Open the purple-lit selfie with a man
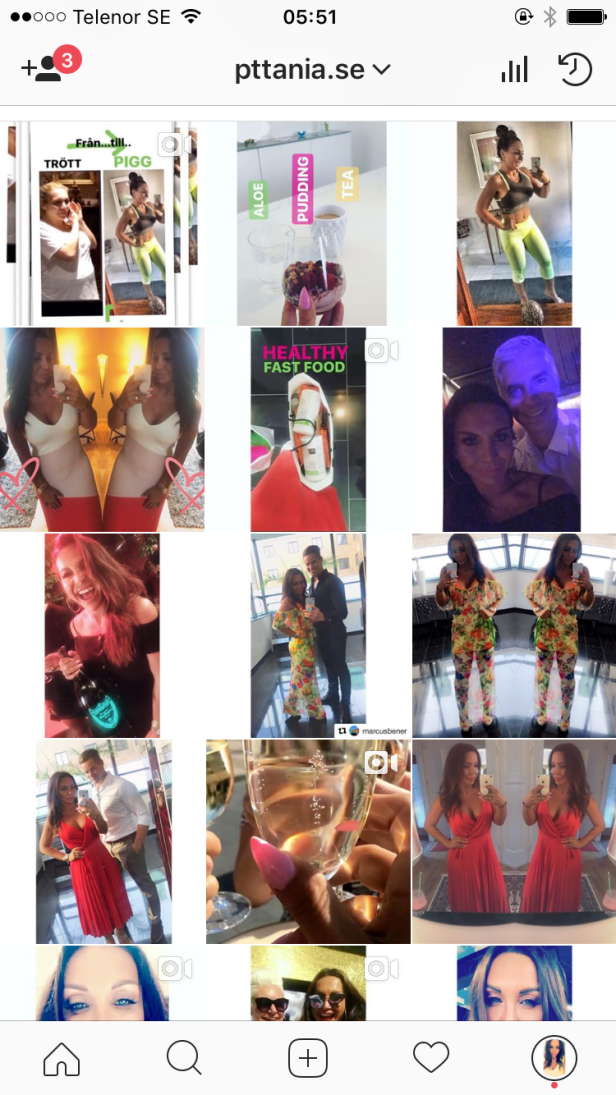Viewport: 616px width, 1095px height. tap(511, 430)
